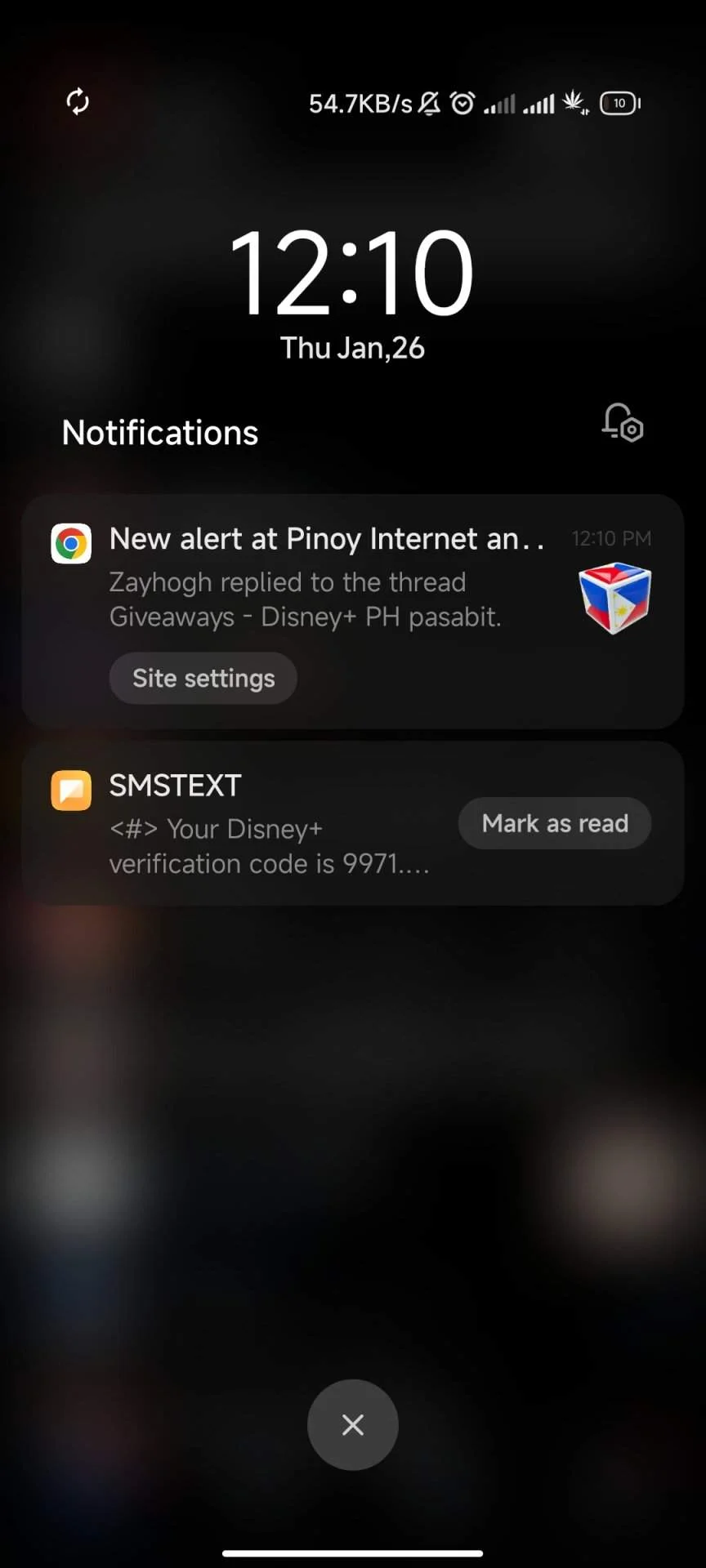
Task: Dismiss all notifications with the X button
Action: [353, 1424]
